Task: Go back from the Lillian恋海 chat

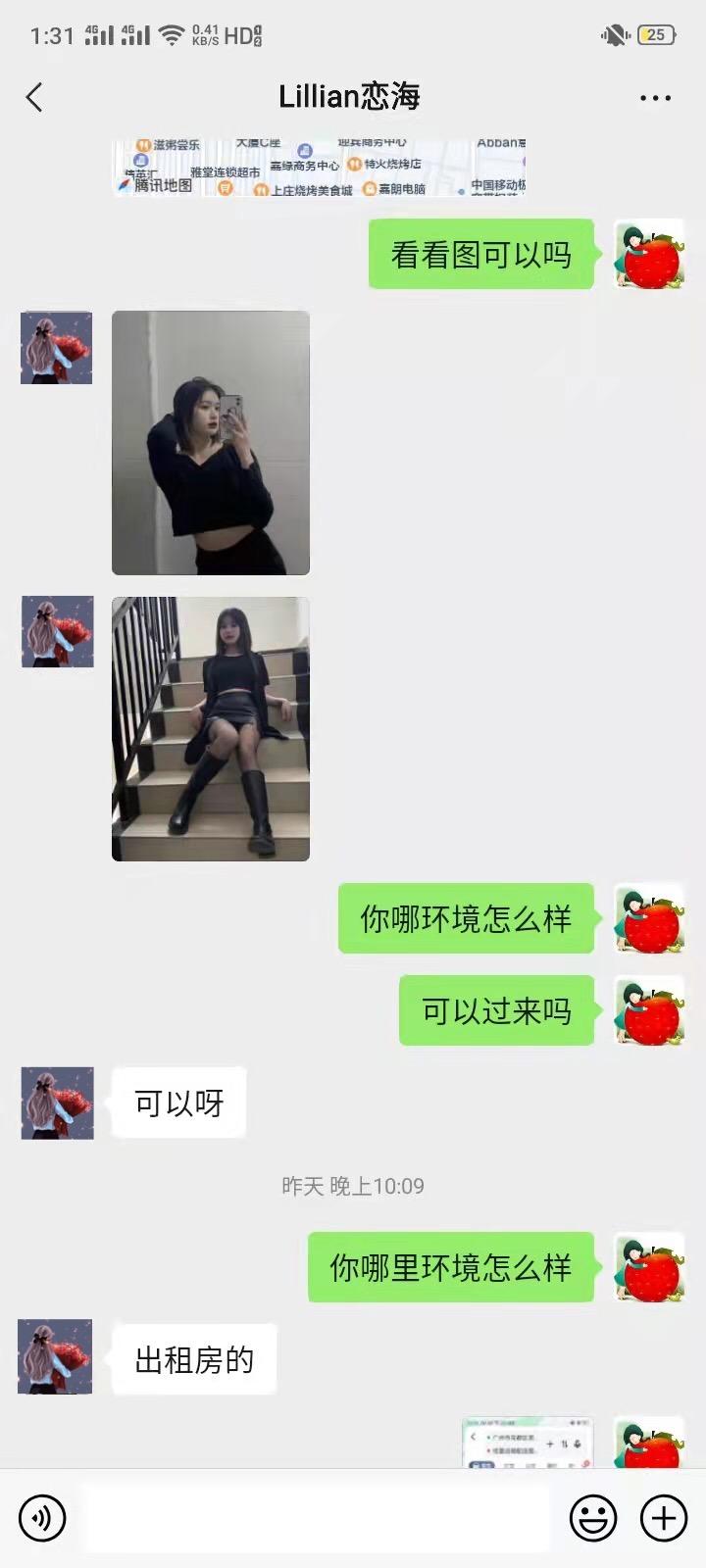Action: click(x=34, y=97)
